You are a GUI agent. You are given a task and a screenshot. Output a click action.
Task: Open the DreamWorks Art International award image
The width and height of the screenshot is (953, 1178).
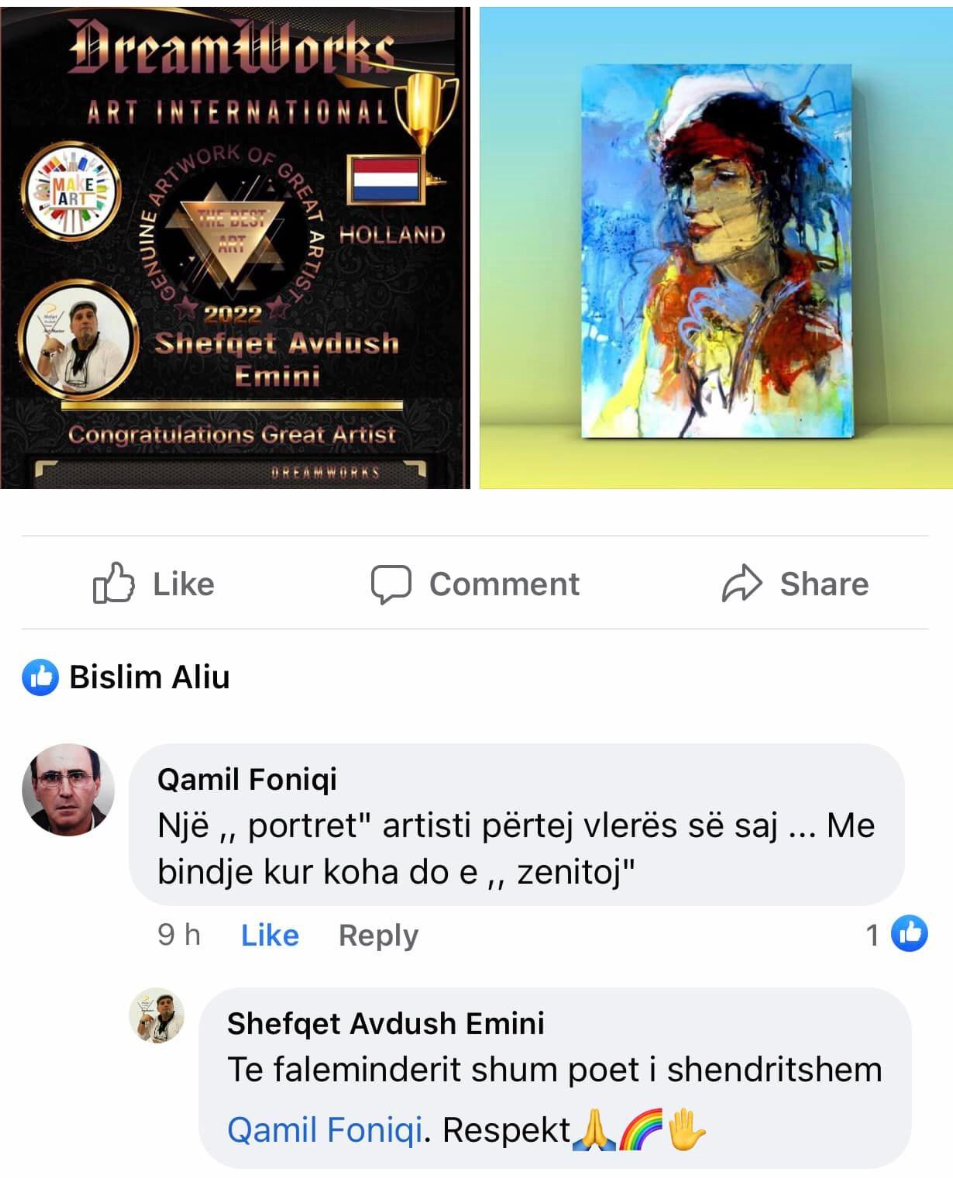(x=235, y=248)
